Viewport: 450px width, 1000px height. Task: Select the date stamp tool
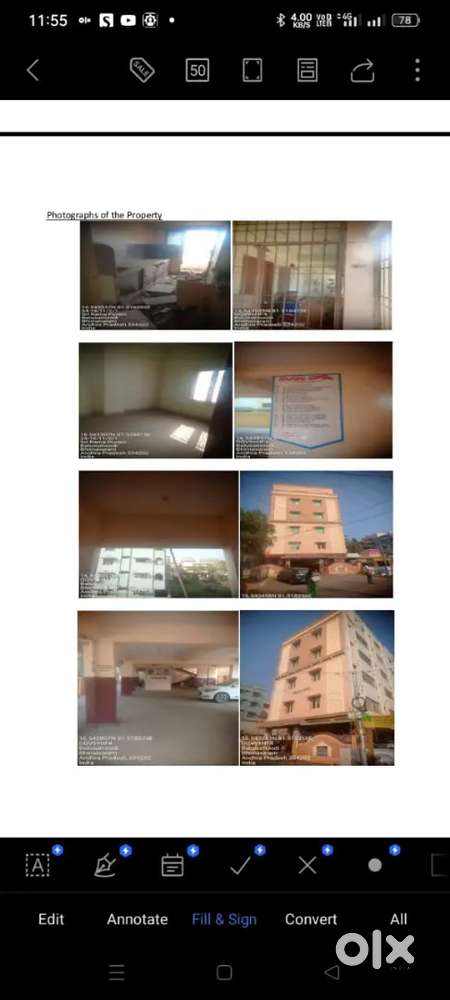172,865
